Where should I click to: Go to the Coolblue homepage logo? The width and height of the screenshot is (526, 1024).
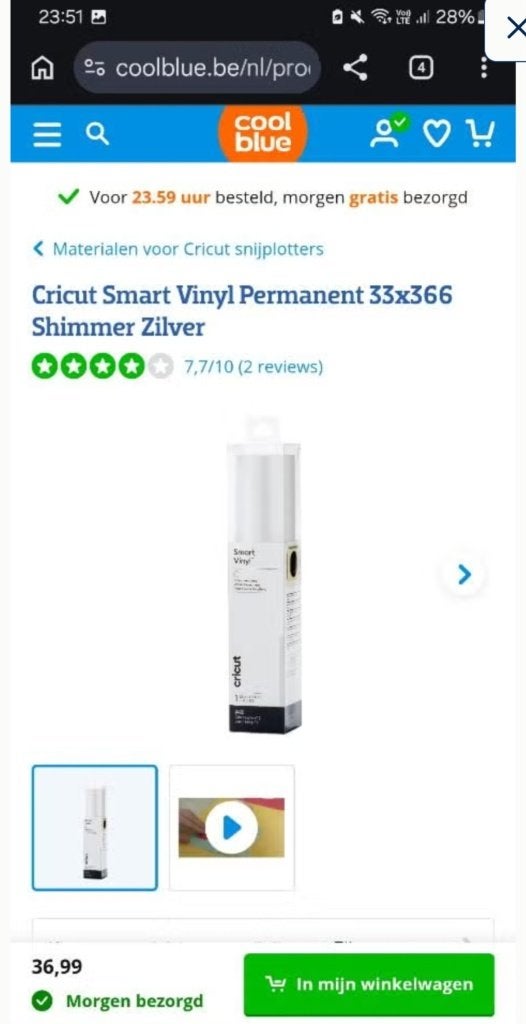click(263, 133)
